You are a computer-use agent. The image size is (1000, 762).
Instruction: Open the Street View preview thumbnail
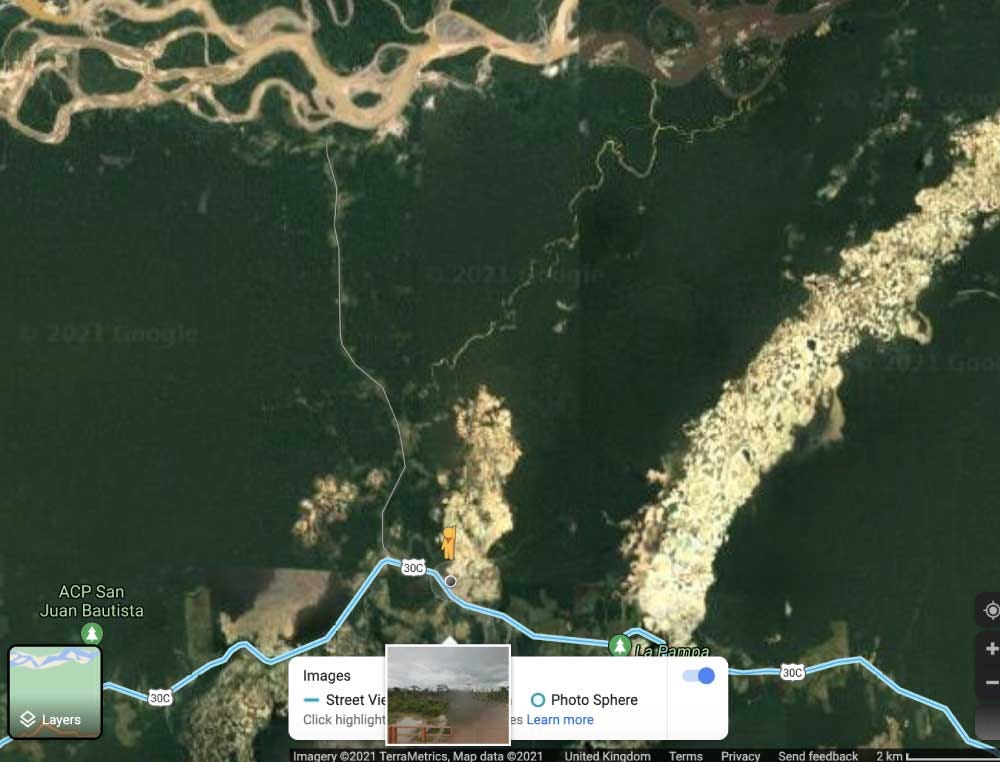pyautogui.click(x=448, y=694)
